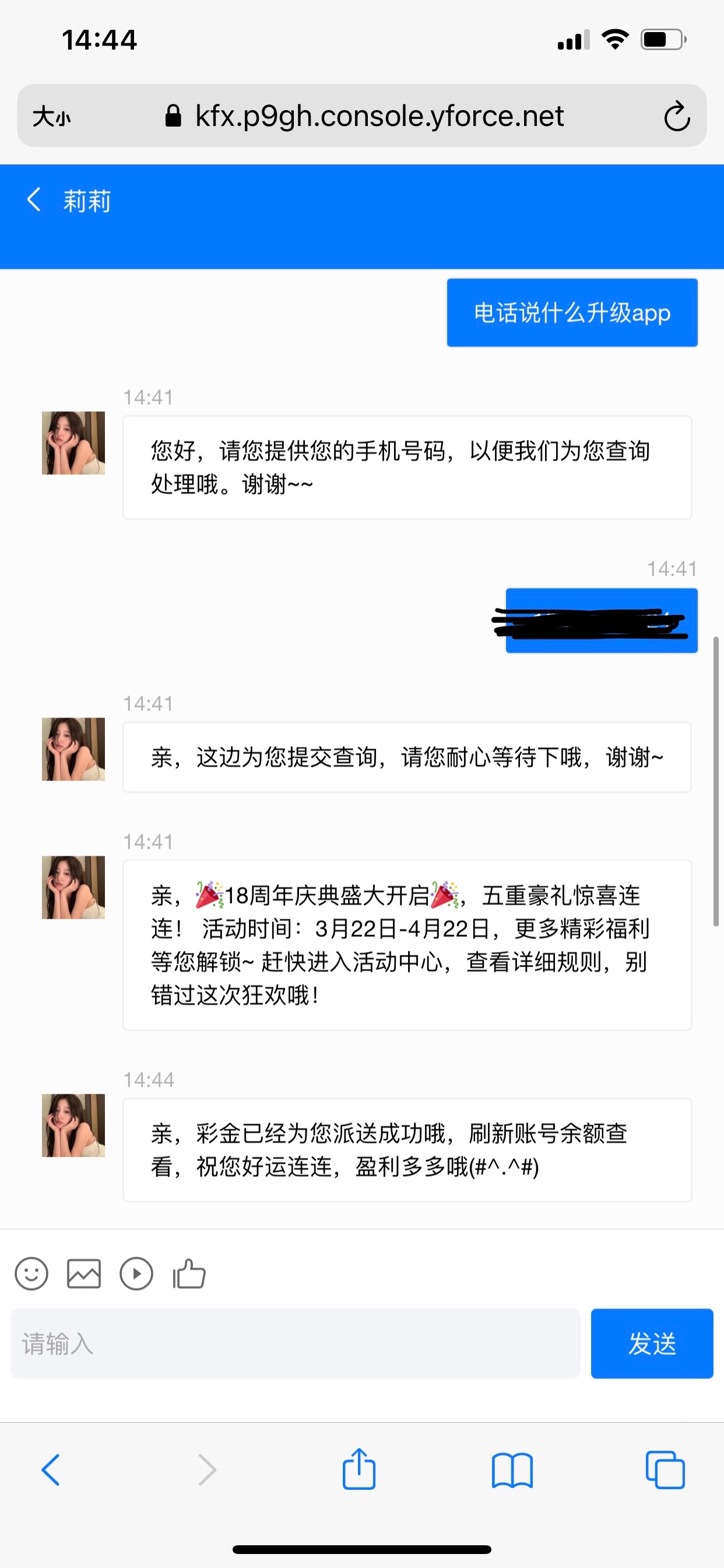Tap the back chevron beside 莉莉
724x1568 pixels.
pyautogui.click(x=33, y=198)
